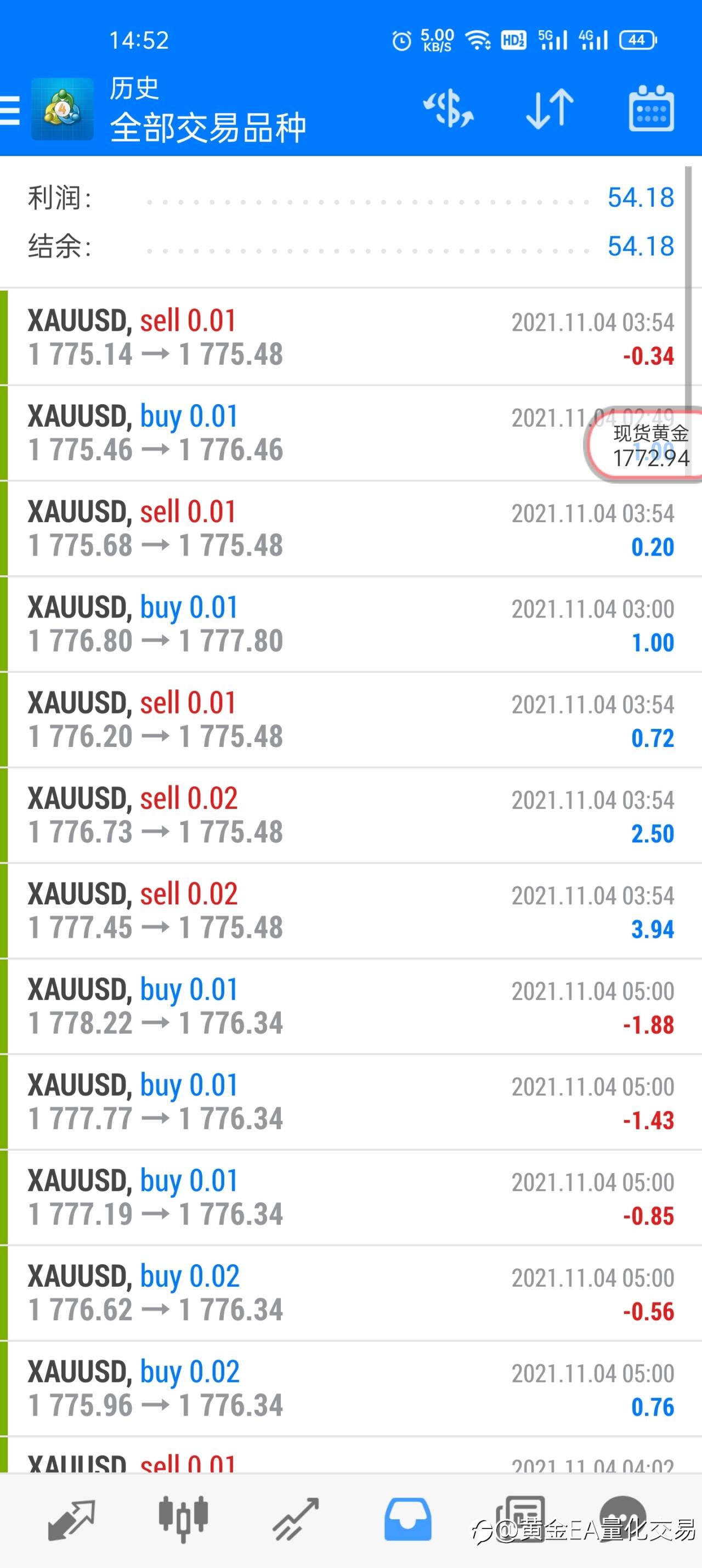The width and height of the screenshot is (702, 1568).
Task: Open buy 0.01 trade with -1.88 loss
Action: 350,1006
